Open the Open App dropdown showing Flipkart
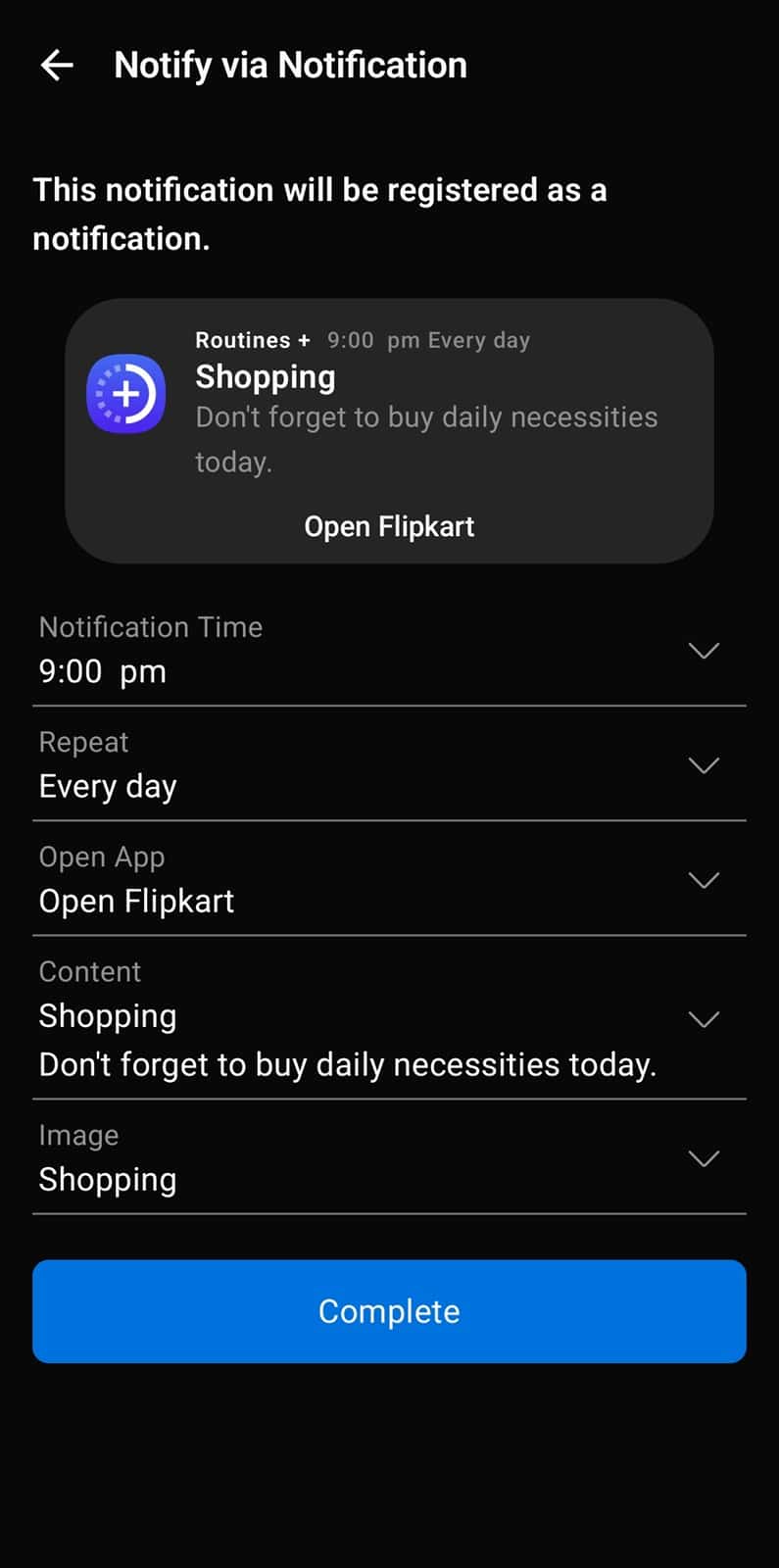 click(704, 880)
